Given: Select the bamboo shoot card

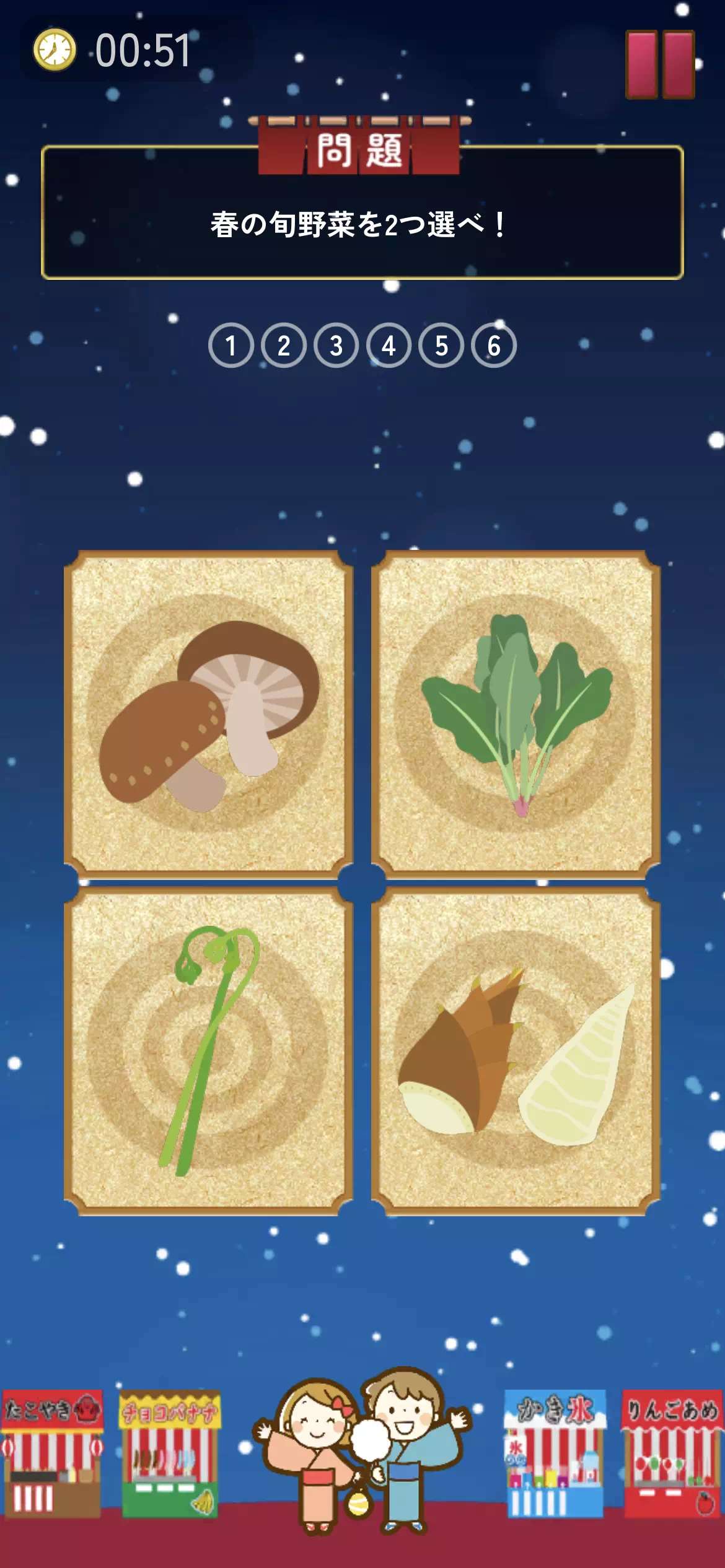Looking at the screenshot, I should click(x=516, y=1051).
